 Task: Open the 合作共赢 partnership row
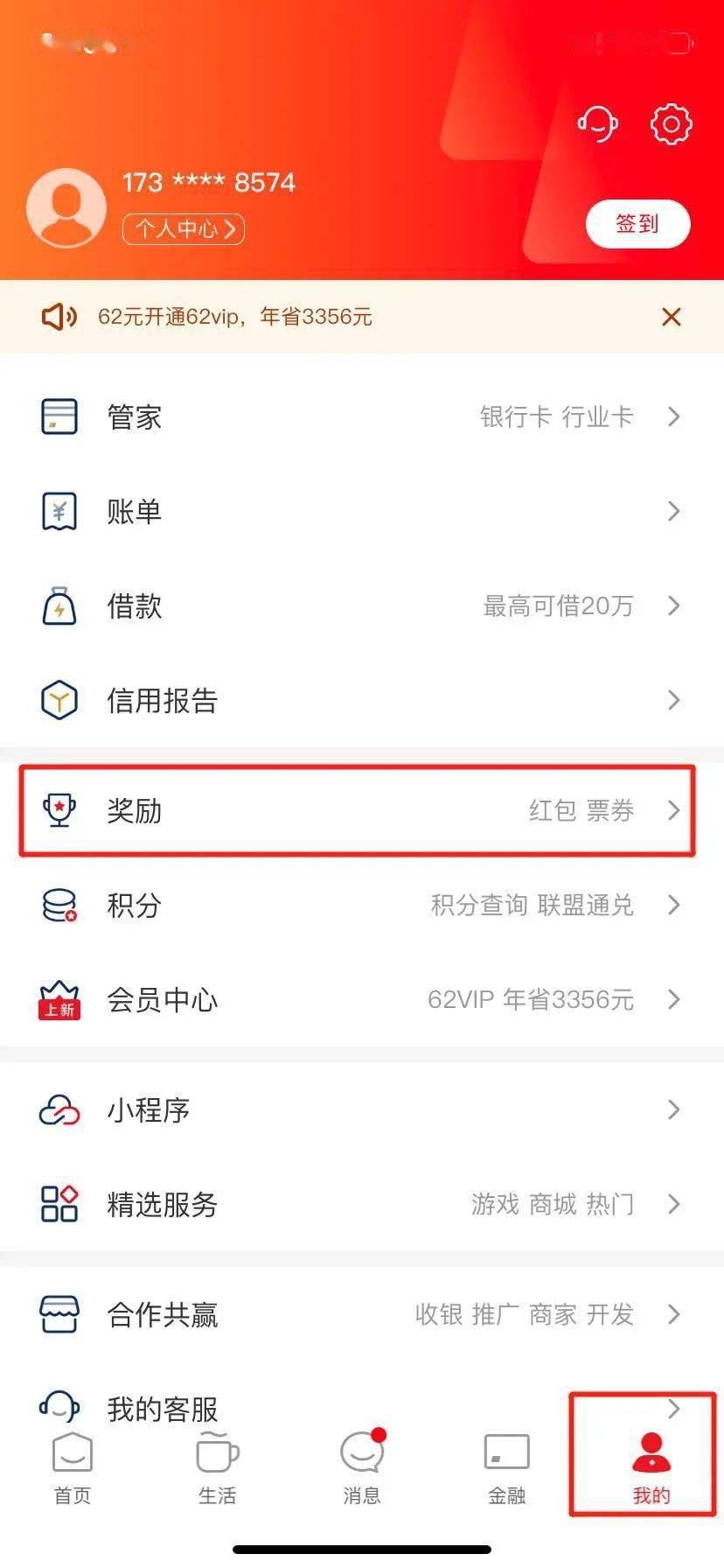[361, 1314]
